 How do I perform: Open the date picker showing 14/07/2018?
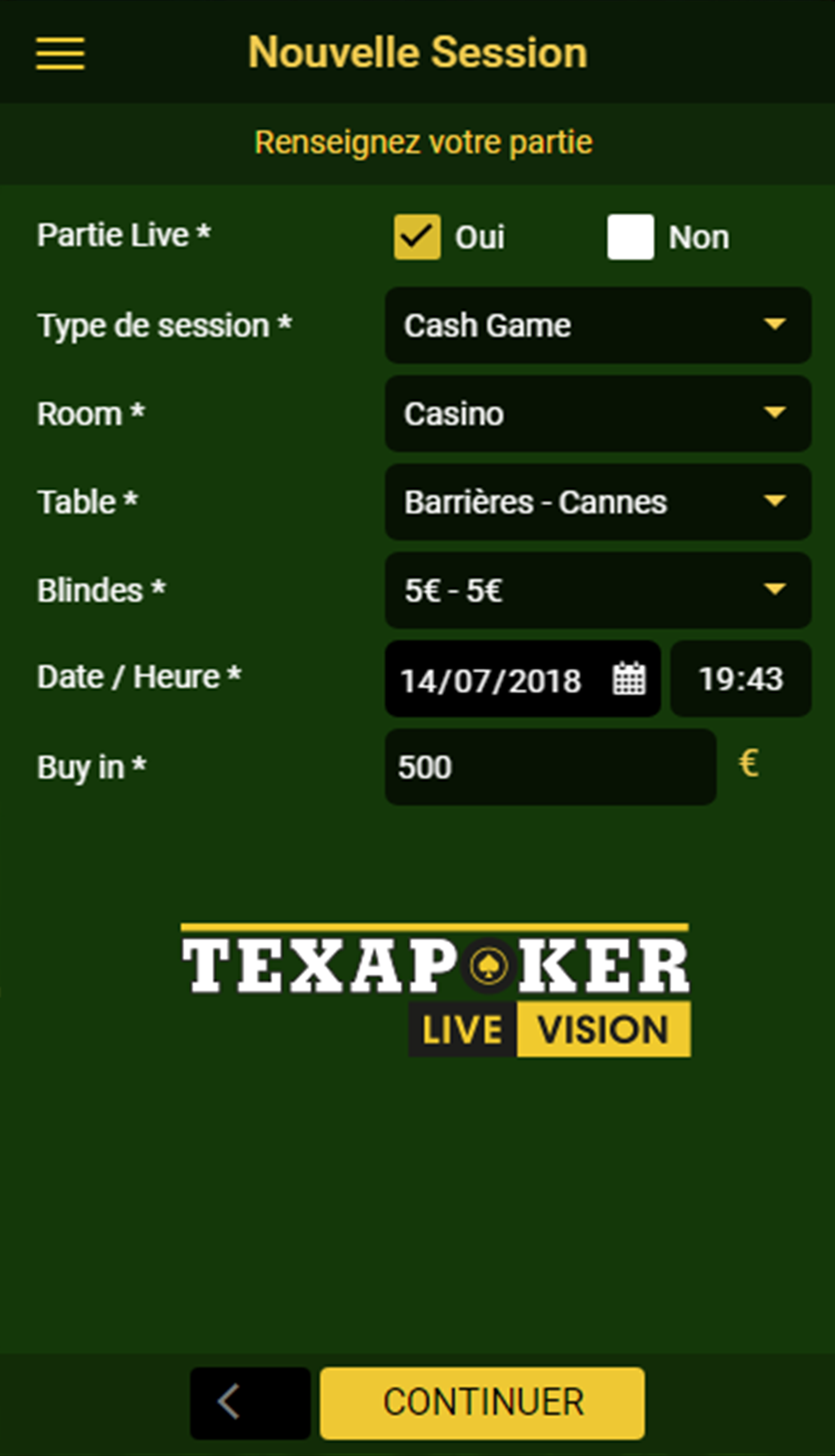[522, 679]
